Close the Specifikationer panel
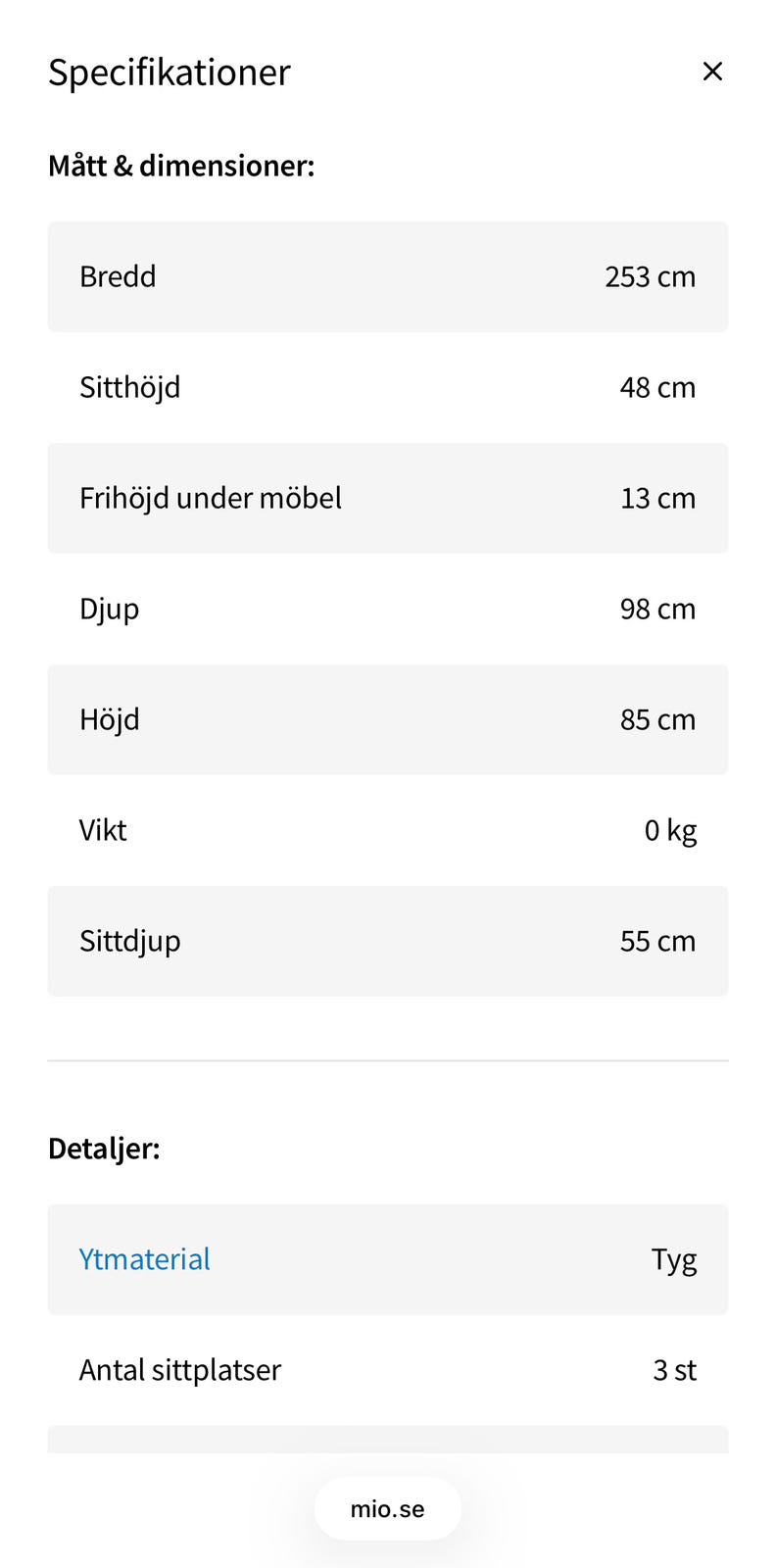Image resolution: width=776 pixels, height=1568 pixels. coord(712,72)
